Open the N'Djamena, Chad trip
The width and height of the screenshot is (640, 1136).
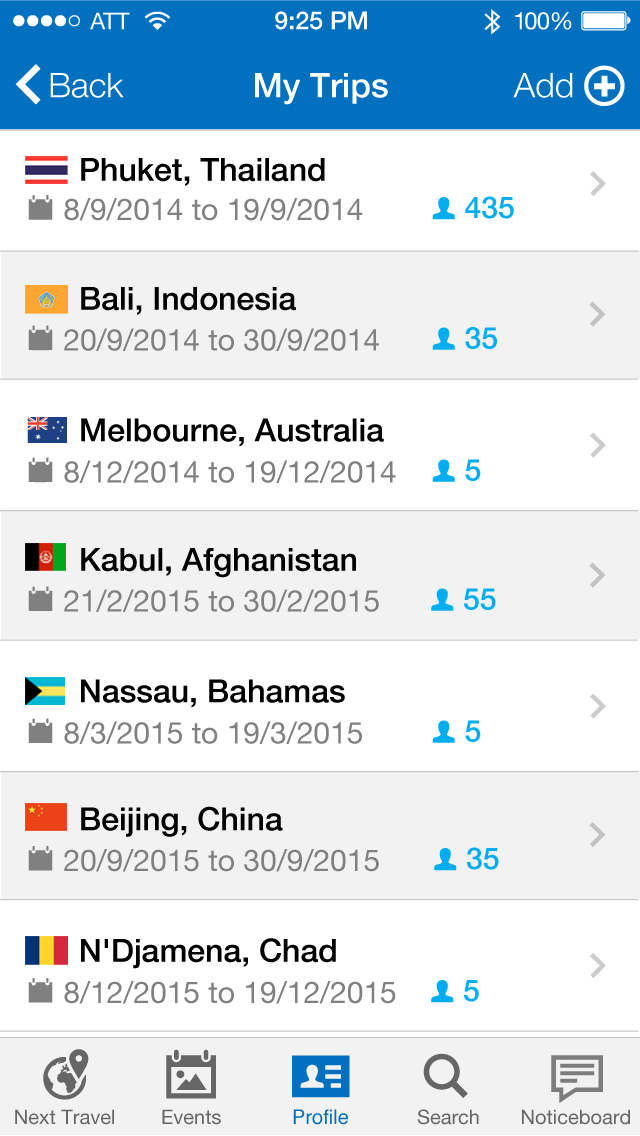(320, 969)
